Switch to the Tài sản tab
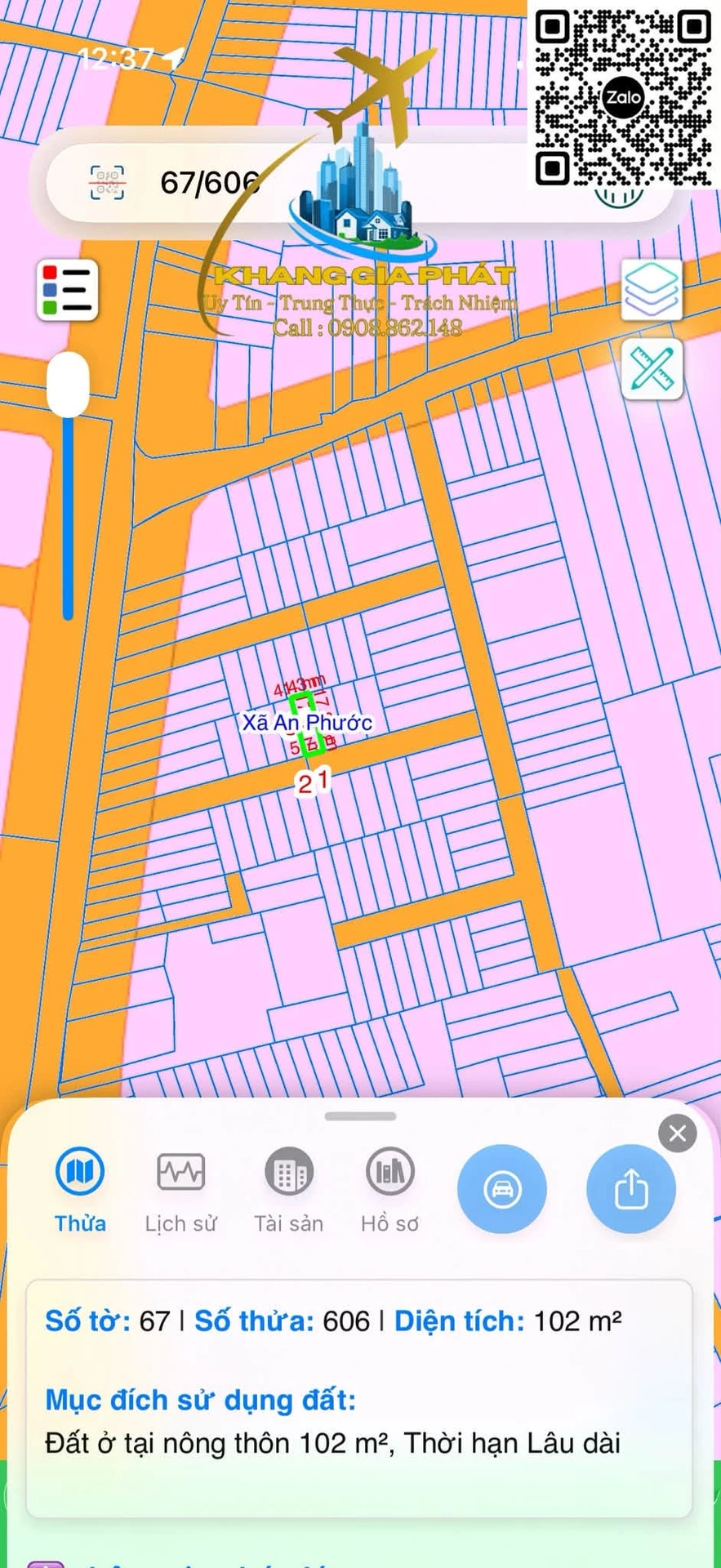 [288, 1190]
